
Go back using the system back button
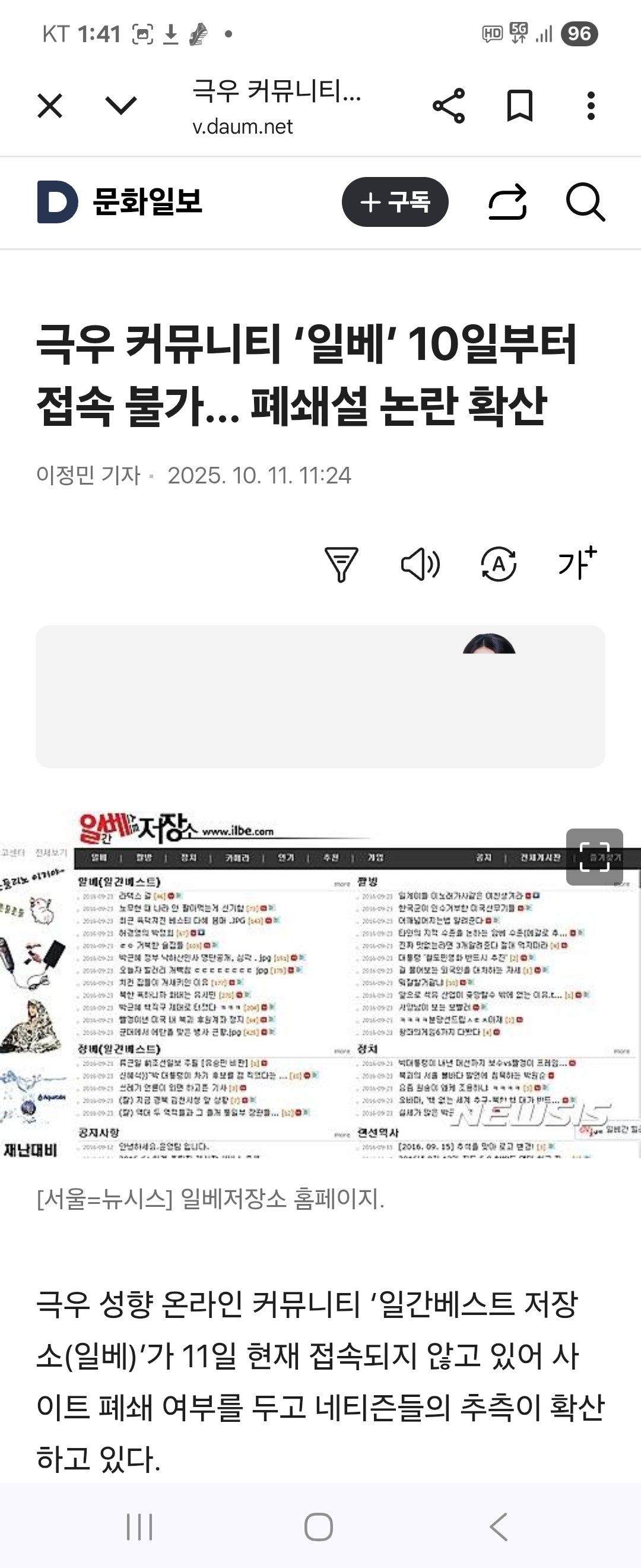click(x=499, y=1526)
